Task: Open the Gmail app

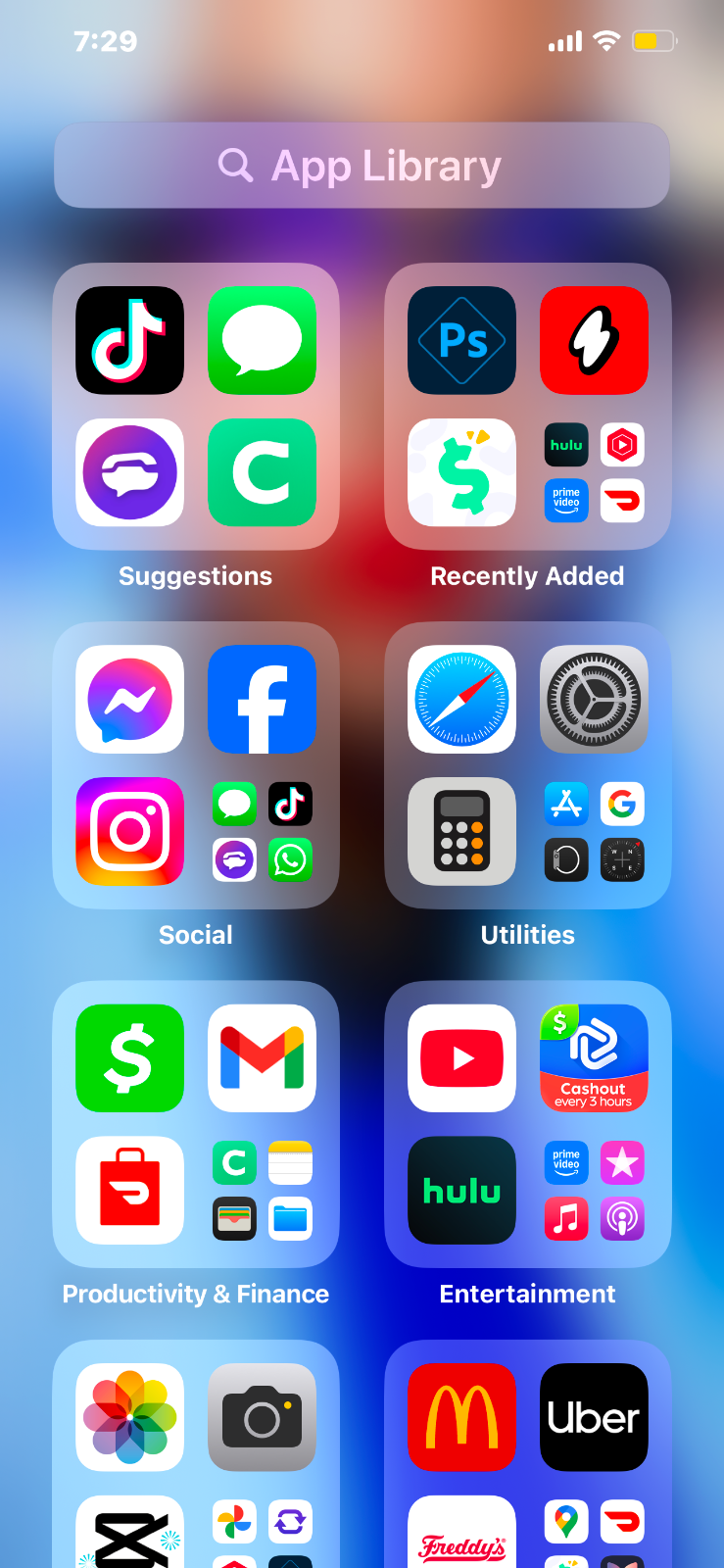Action: (x=262, y=1058)
